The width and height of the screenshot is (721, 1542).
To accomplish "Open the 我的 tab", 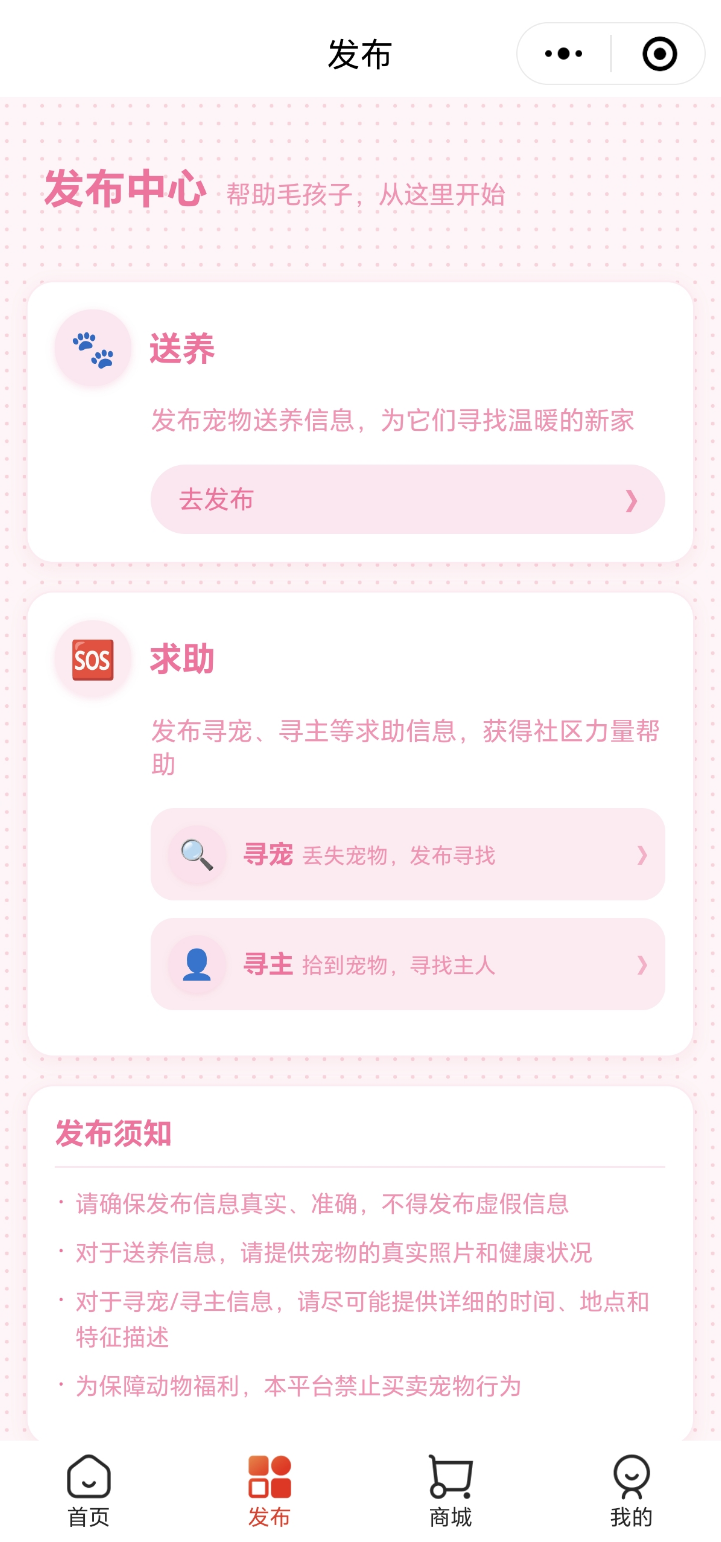I will click(631, 1490).
